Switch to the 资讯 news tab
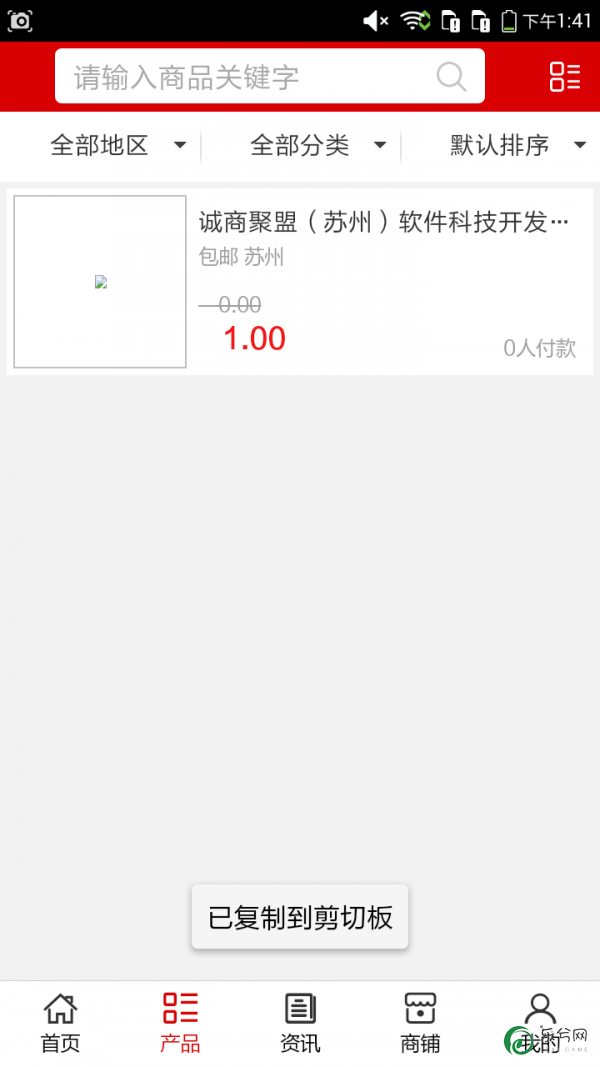Image resolution: width=600 pixels, height=1067 pixels. 300,1023
